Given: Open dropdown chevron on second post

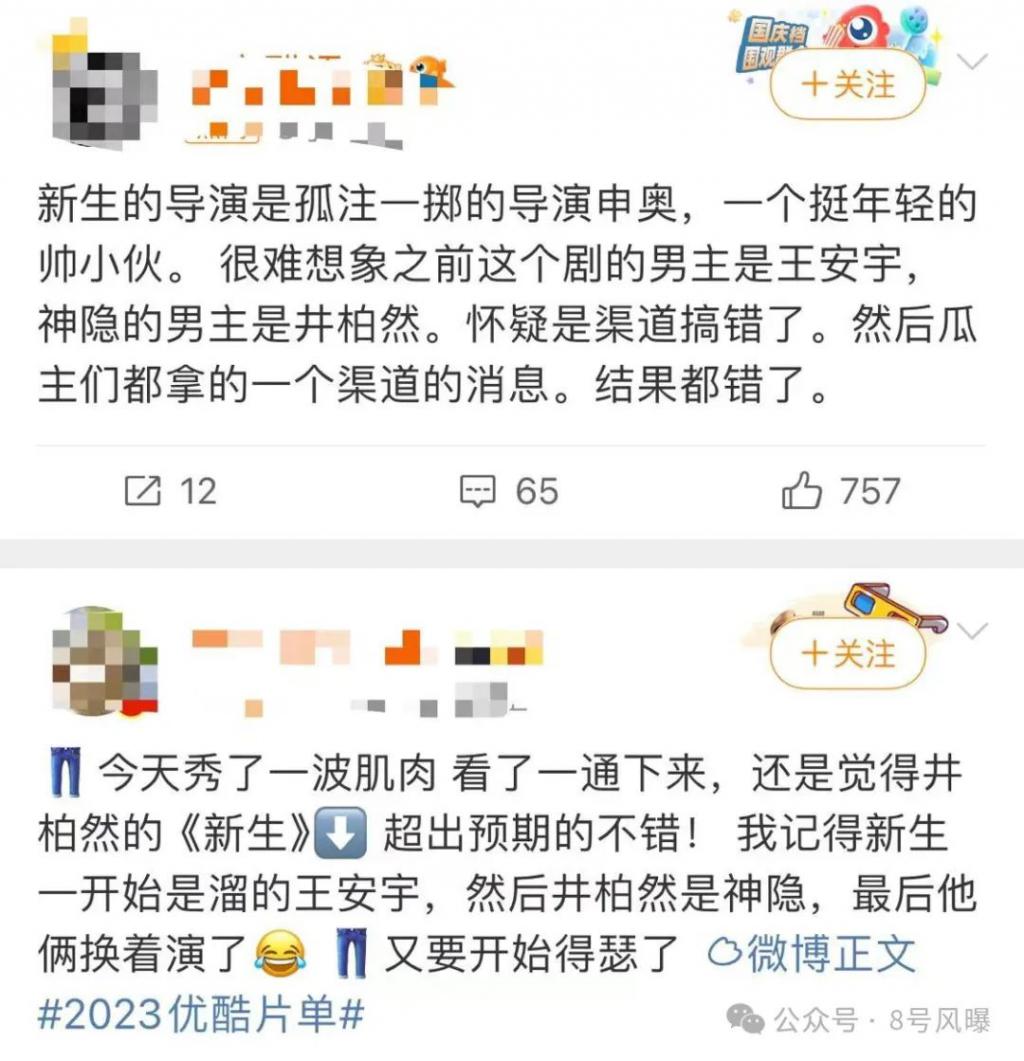Looking at the screenshot, I should (x=972, y=630).
